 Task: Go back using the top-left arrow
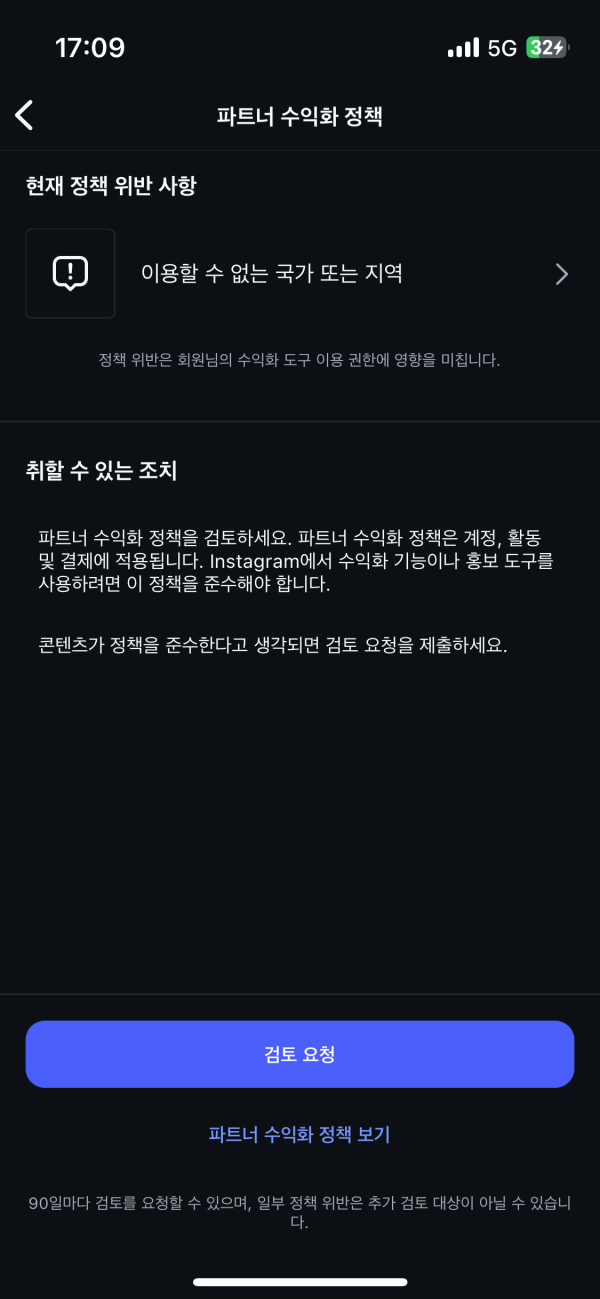pos(25,115)
